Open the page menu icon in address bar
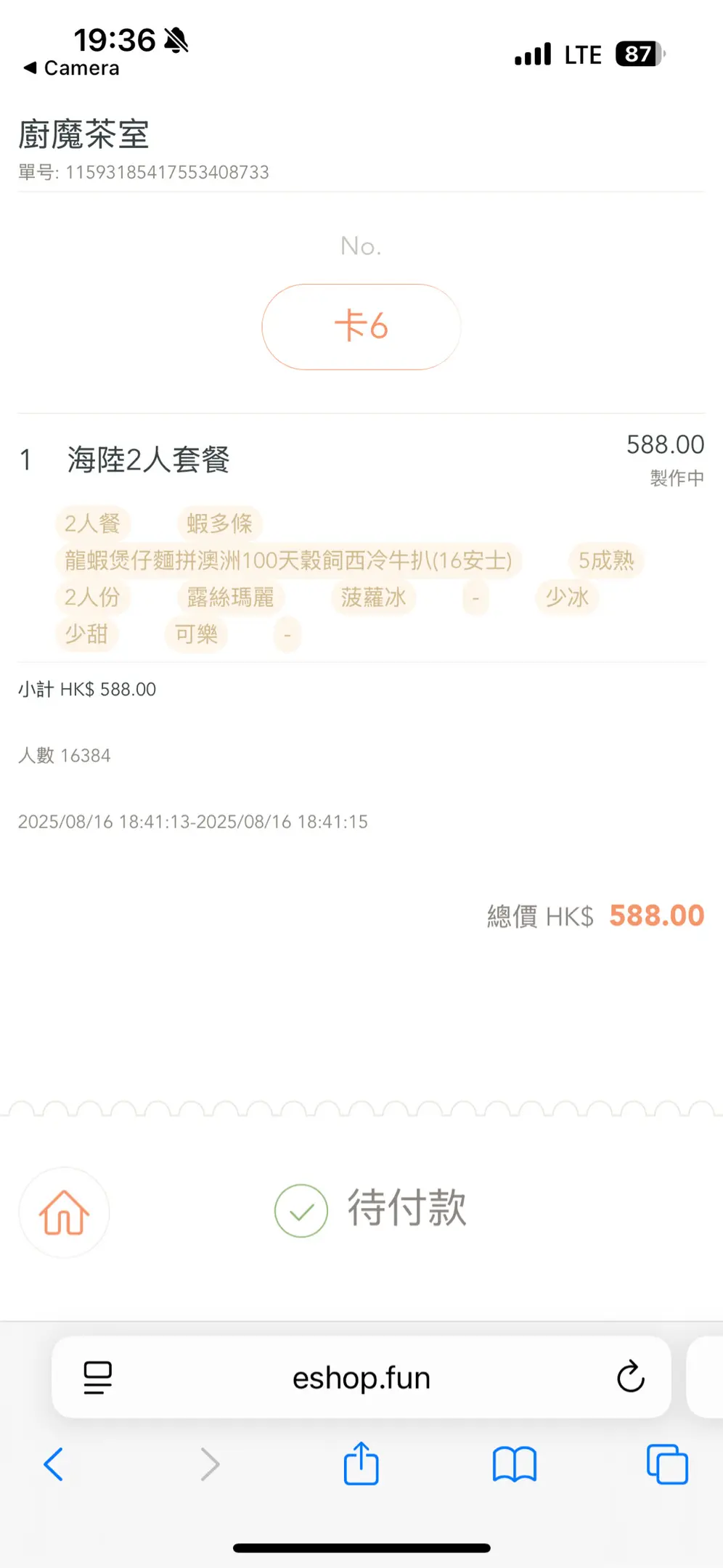 point(98,1377)
